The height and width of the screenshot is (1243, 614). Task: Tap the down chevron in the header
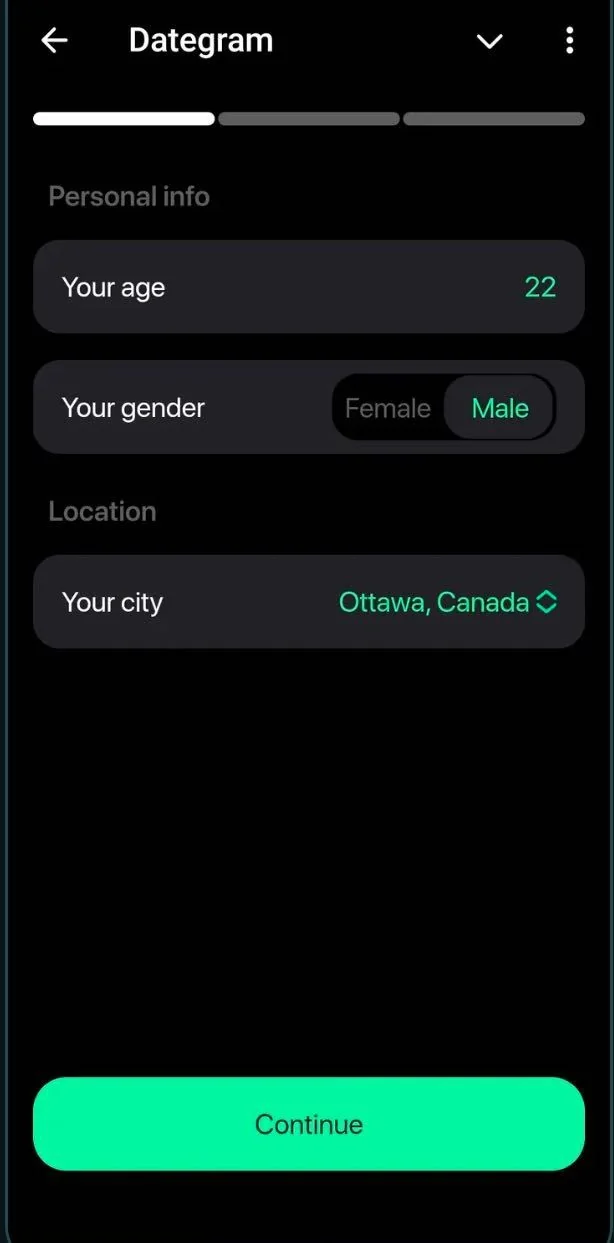coord(489,41)
